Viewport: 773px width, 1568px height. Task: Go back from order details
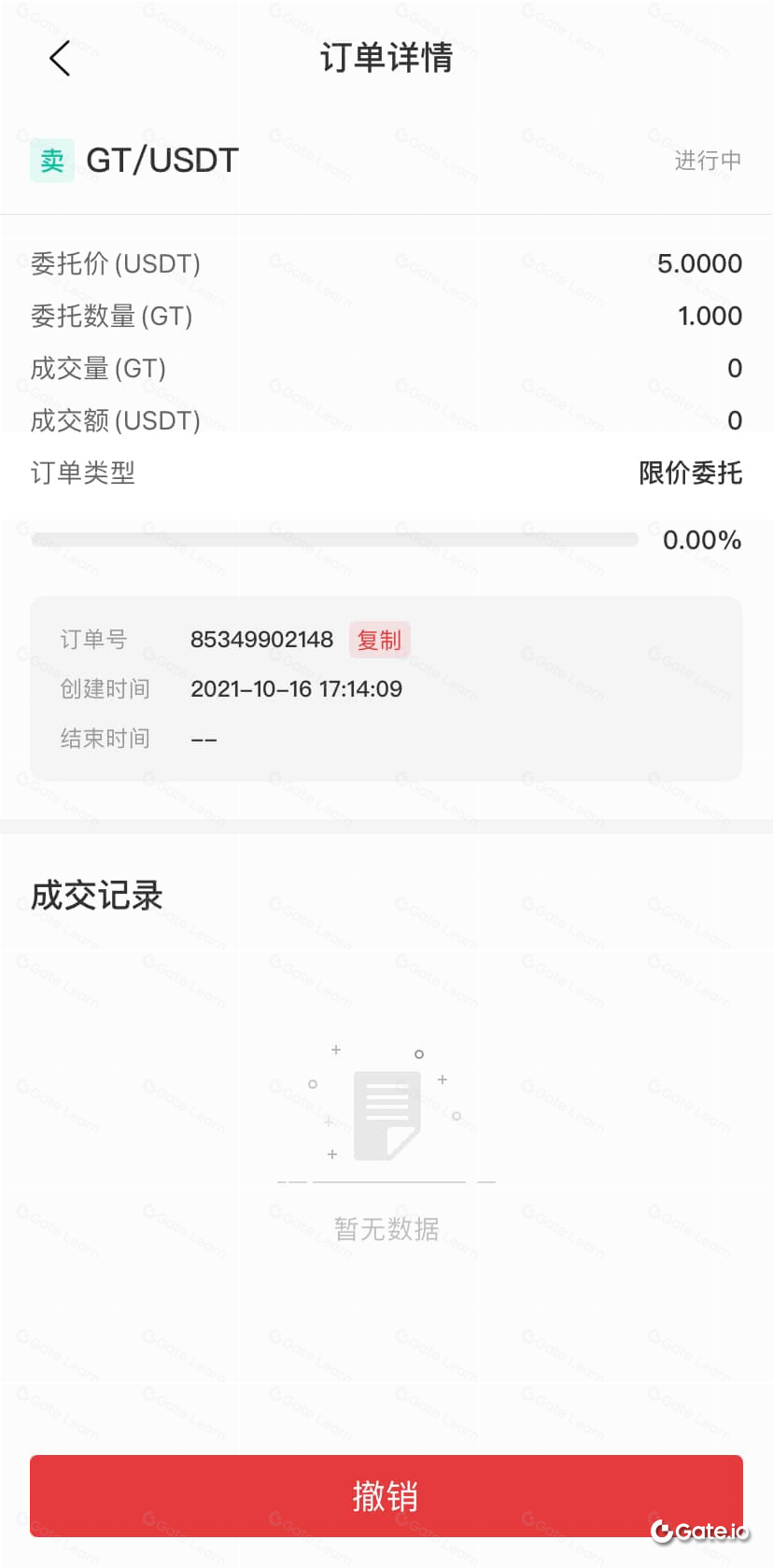[60, 59]
